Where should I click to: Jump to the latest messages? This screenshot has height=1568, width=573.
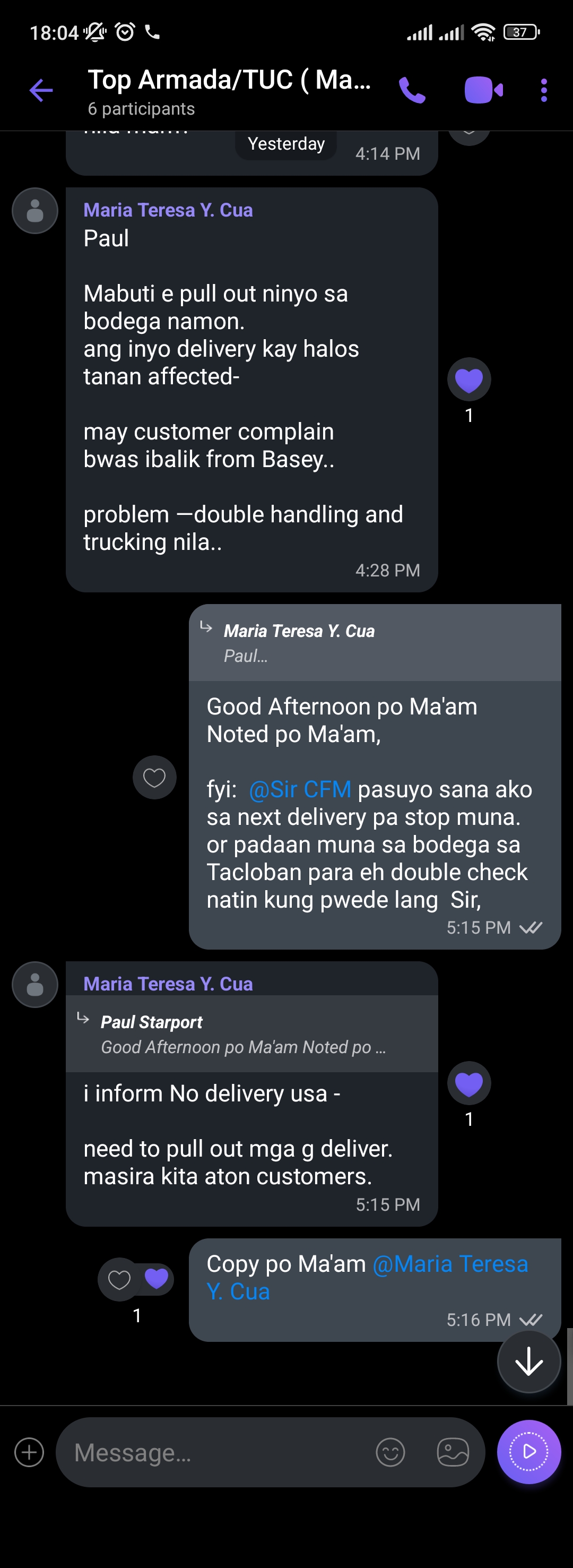pyautogui.click(x=528, y=1361)
